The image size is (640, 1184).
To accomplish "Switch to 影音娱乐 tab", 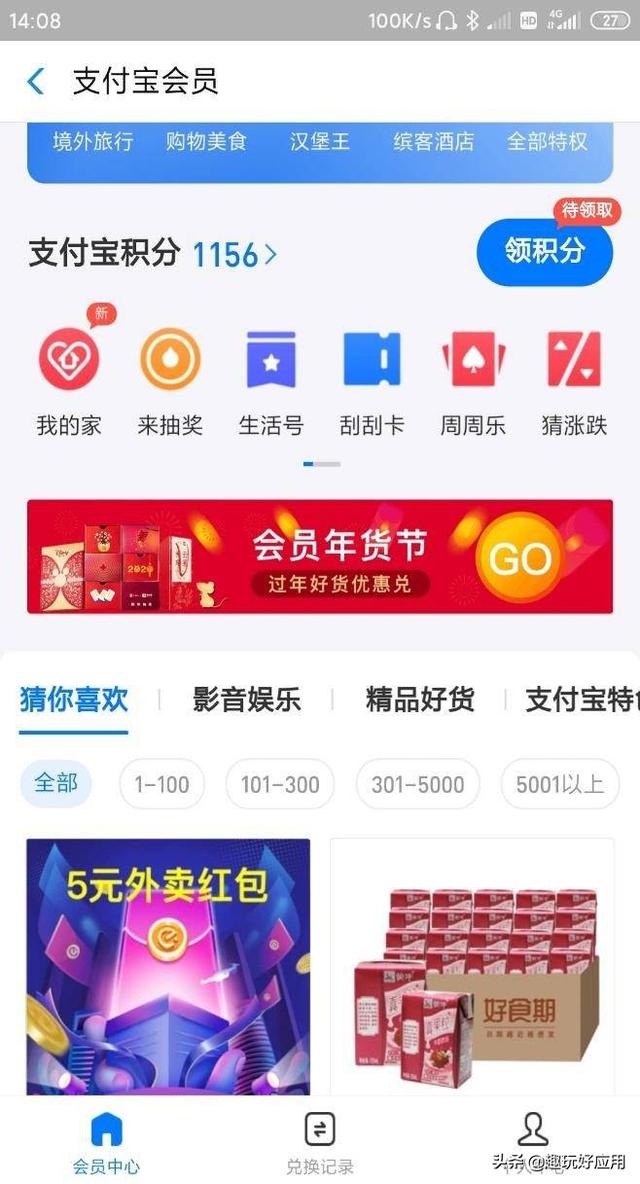I will coord(246,699).
